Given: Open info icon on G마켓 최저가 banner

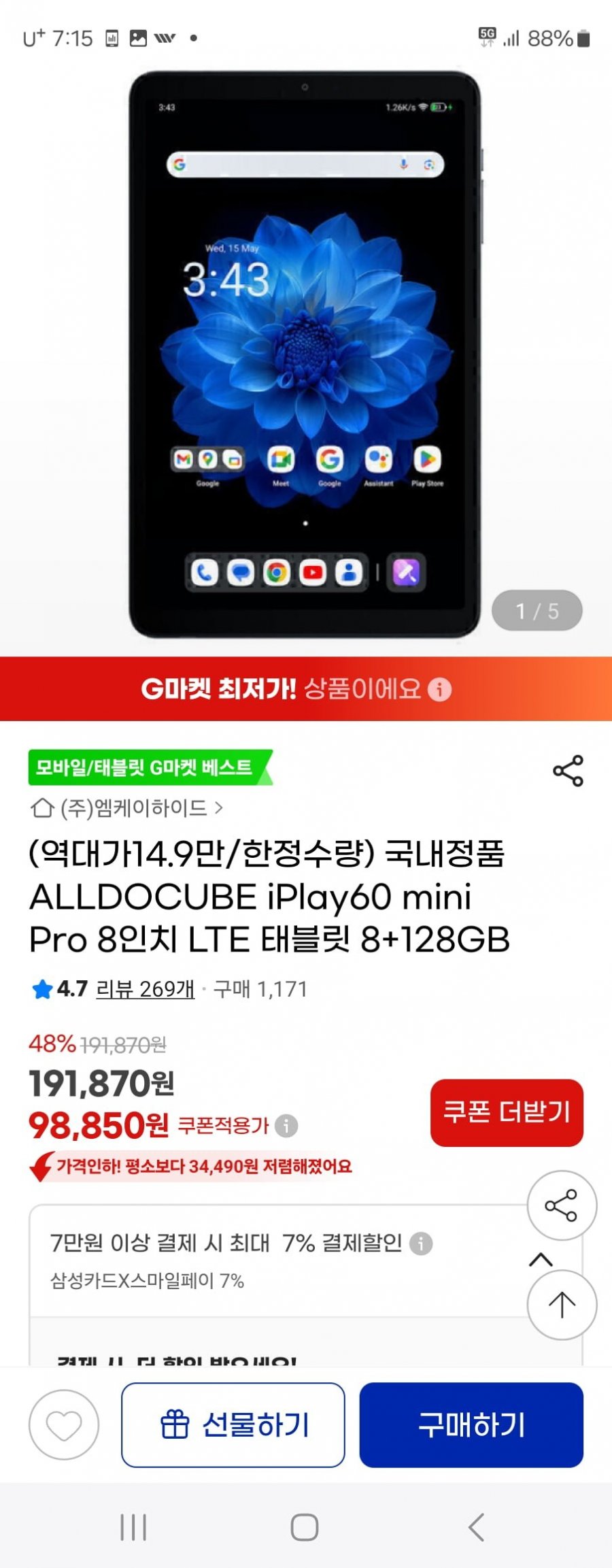Looking at the screenshot, I should pos(440,689).
